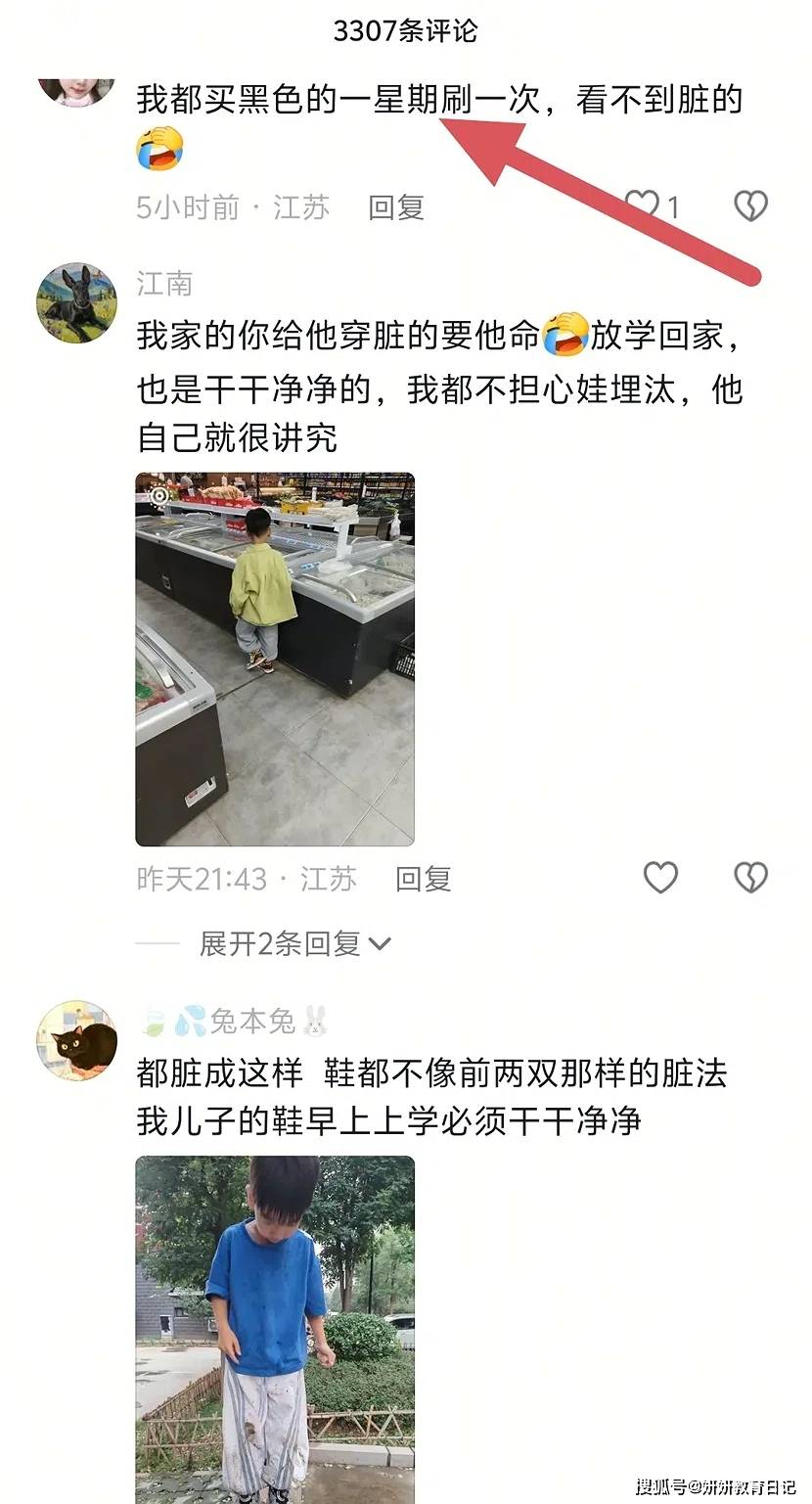Open the username 江南

click(164, 284)
